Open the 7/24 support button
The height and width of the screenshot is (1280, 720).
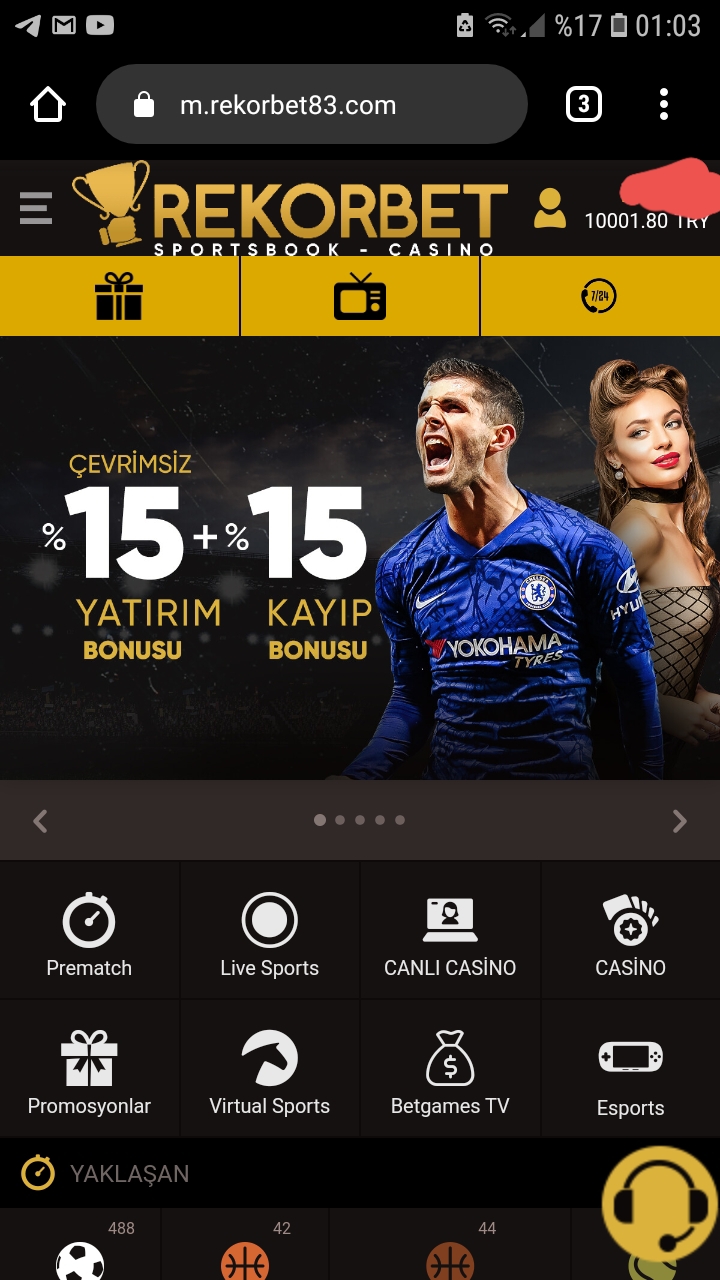coord(600,296)
